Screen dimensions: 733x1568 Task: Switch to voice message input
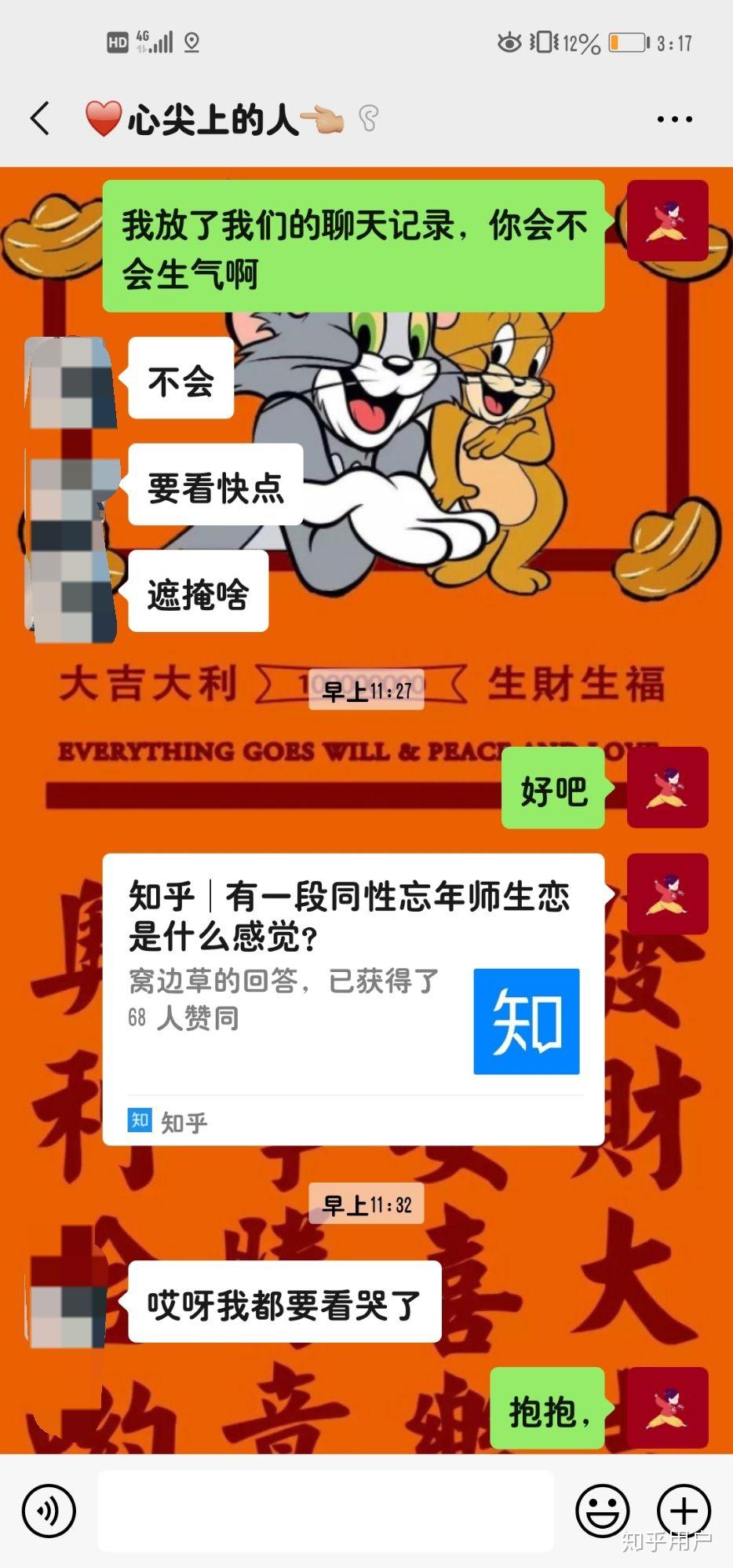[49, 1510]
